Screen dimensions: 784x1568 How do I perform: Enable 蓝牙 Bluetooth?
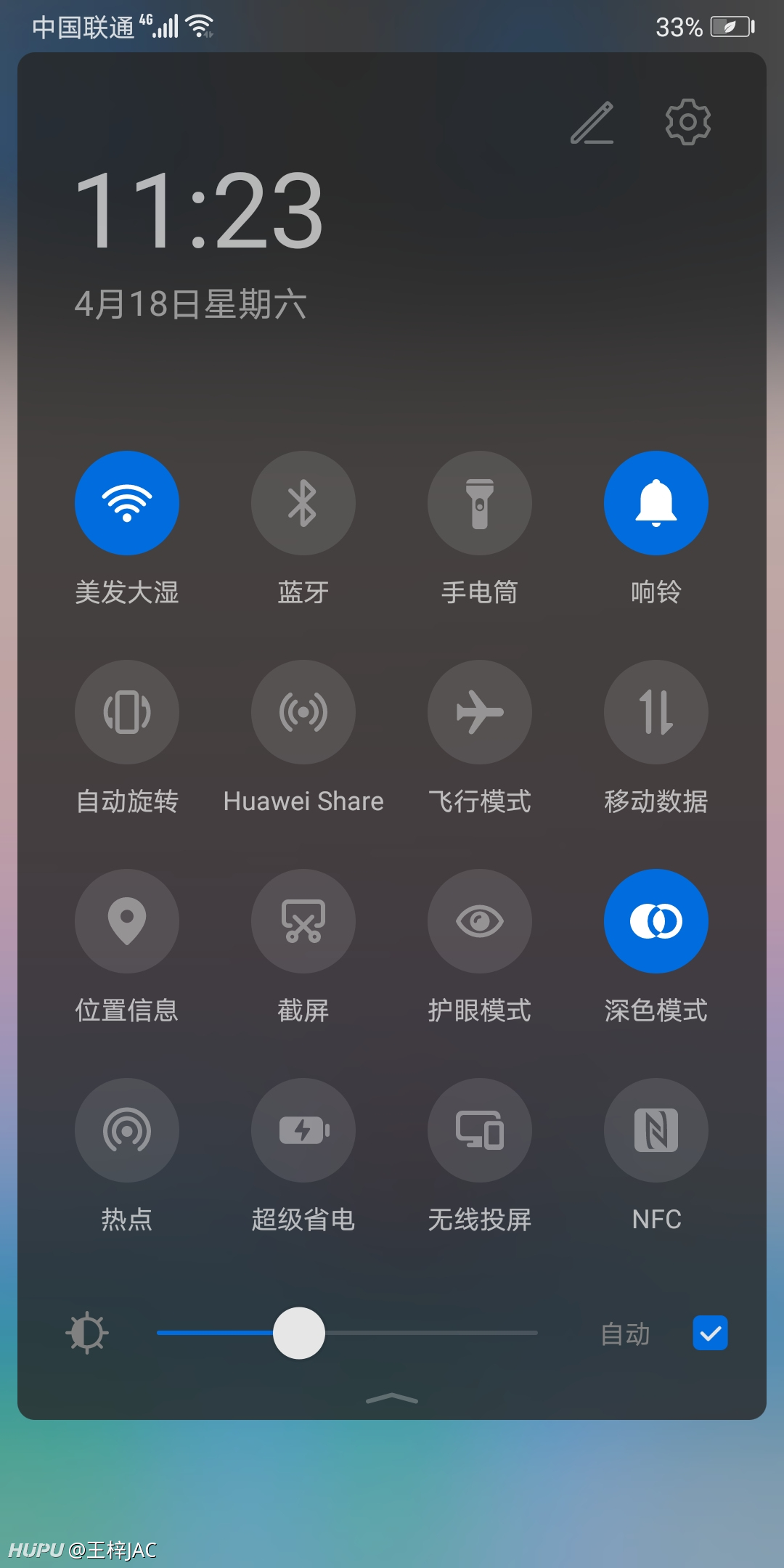pos(303,503)
